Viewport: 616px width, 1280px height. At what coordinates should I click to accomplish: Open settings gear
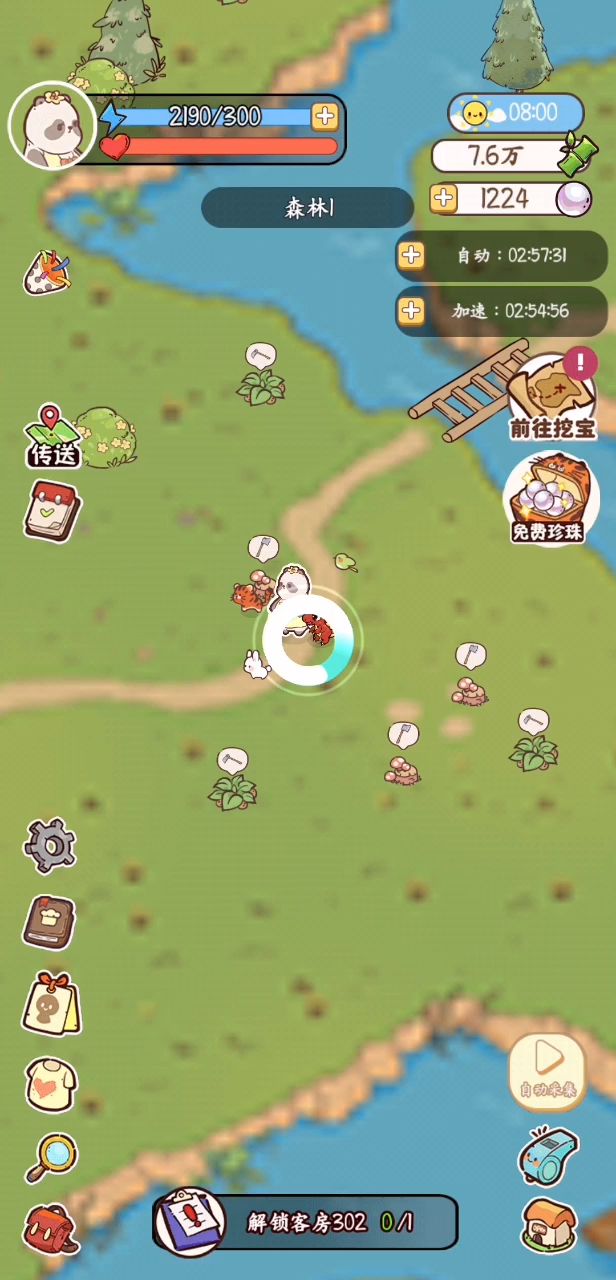coord(50,845)
